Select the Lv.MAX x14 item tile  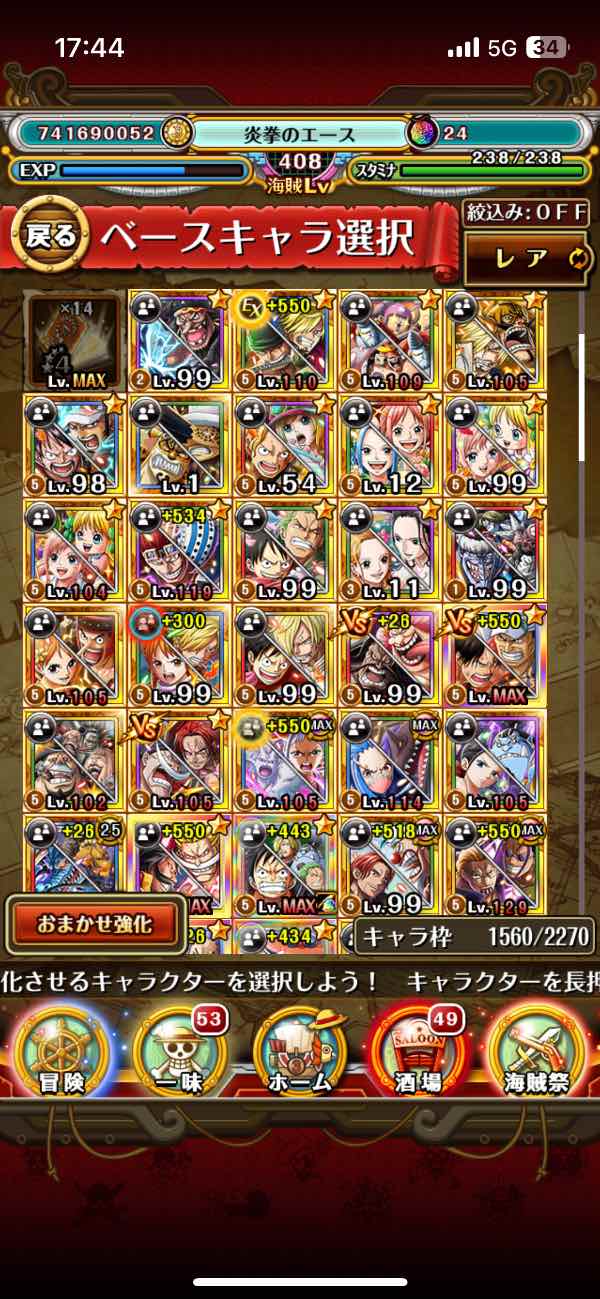click(x=75, y=340)
